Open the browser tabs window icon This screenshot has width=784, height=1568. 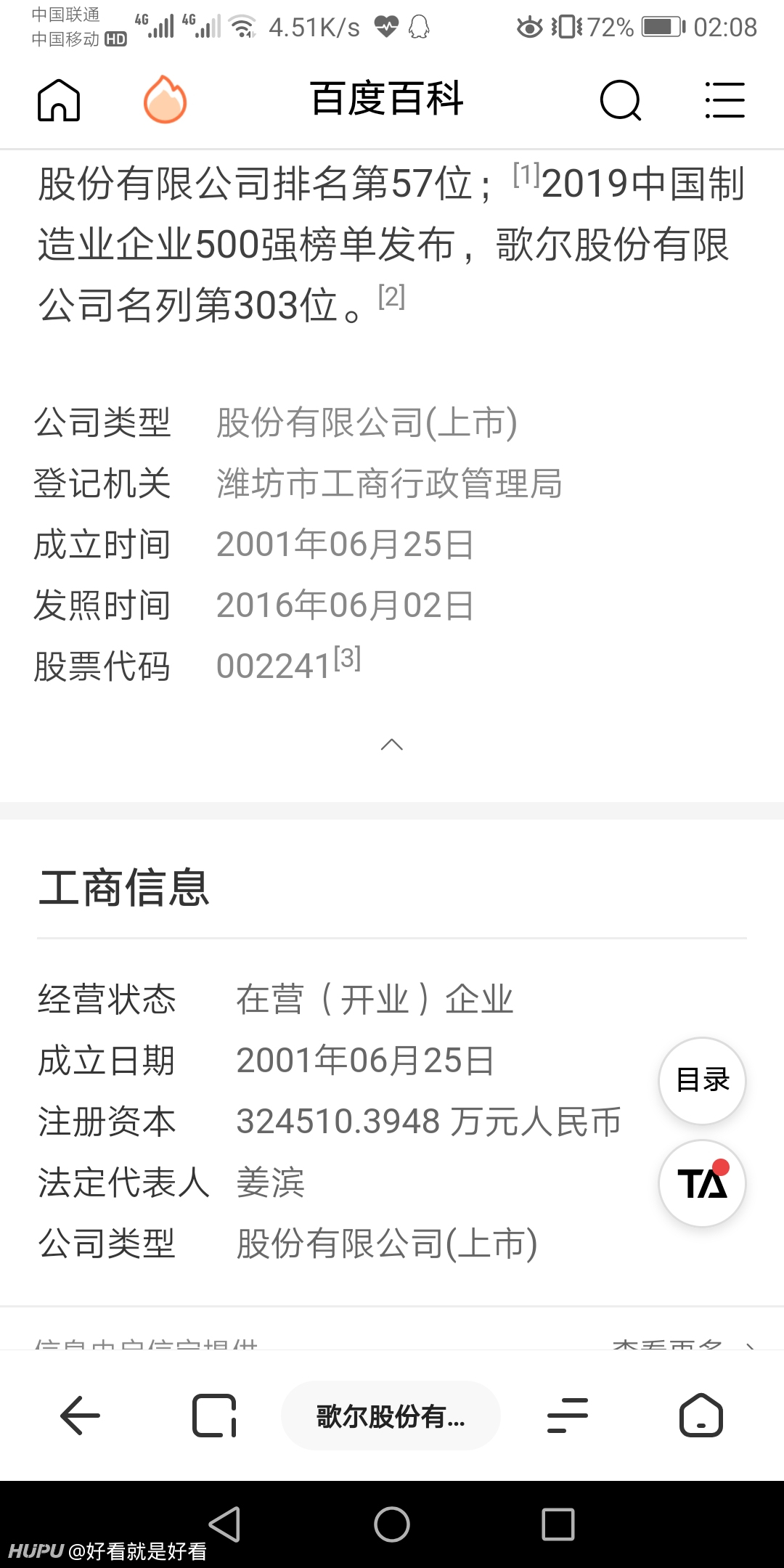click(214, 1416)
